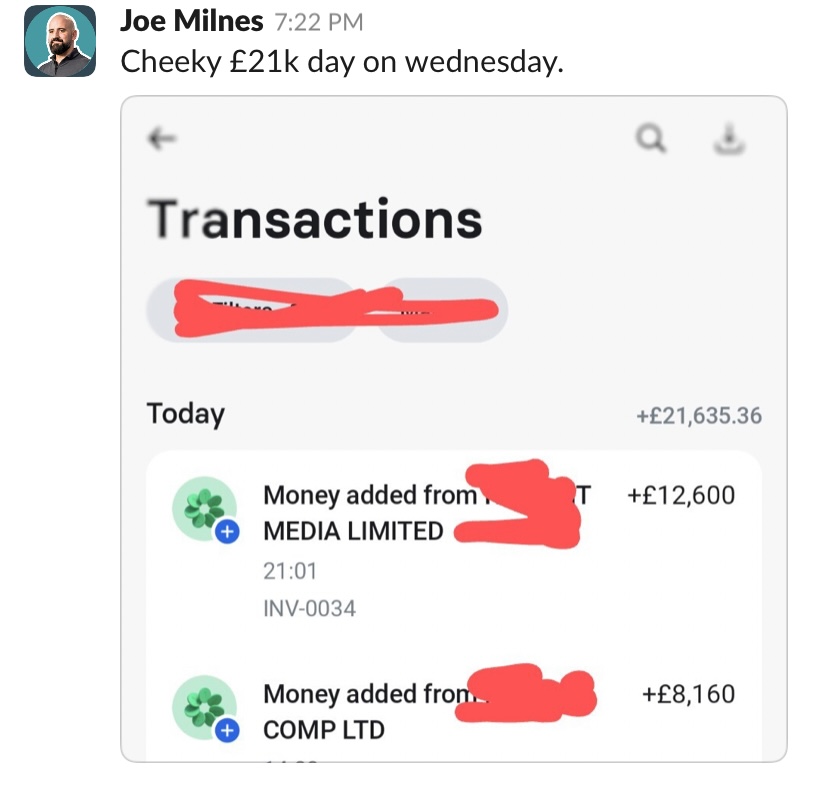Open Joe Milnes' profile picture
This screenshot has width=816, height=785.
coord(60,41)
